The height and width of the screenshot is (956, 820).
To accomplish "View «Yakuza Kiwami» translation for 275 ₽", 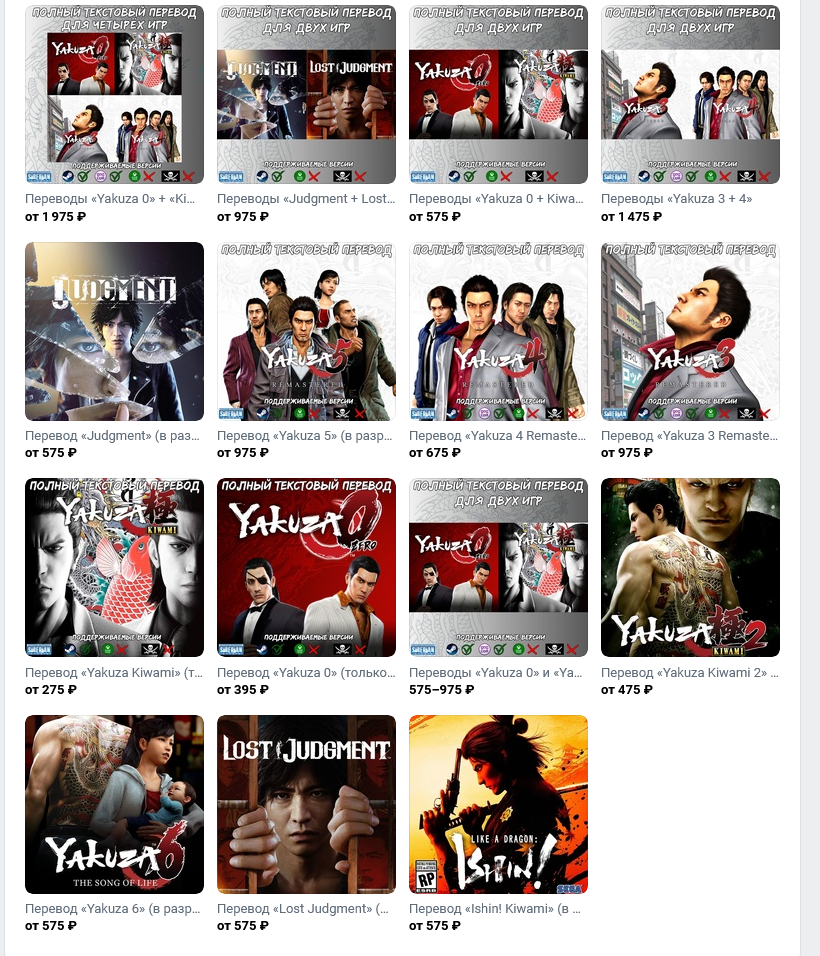I will tap(114, 567).
